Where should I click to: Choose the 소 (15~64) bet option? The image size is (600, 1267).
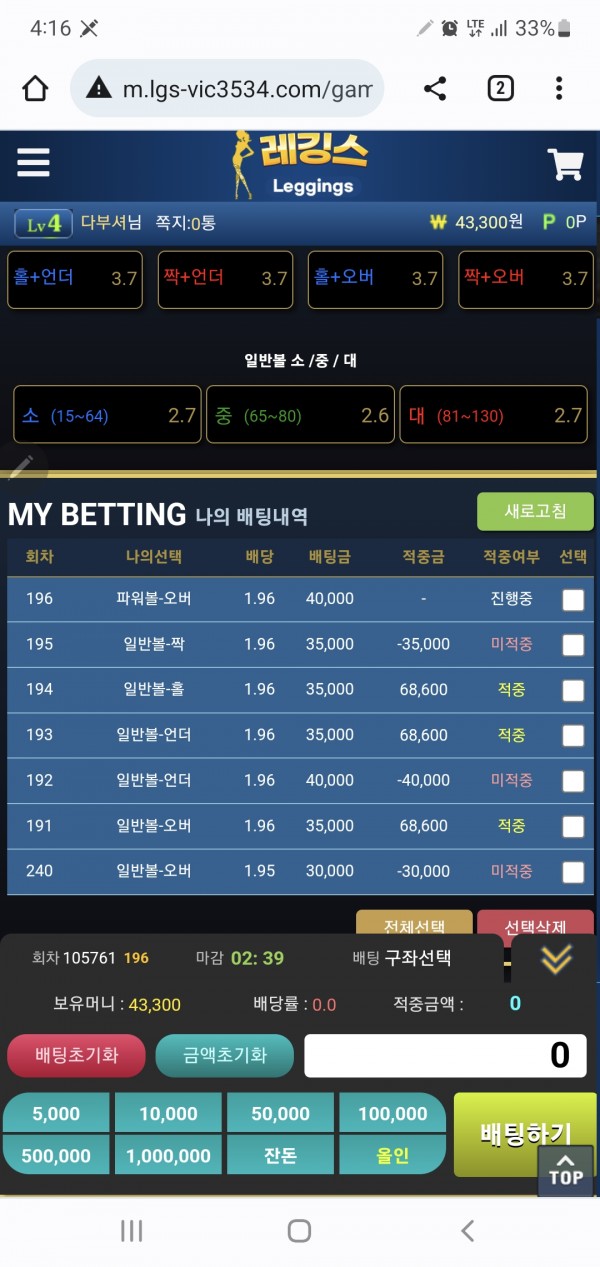click(x=107, y=415)
